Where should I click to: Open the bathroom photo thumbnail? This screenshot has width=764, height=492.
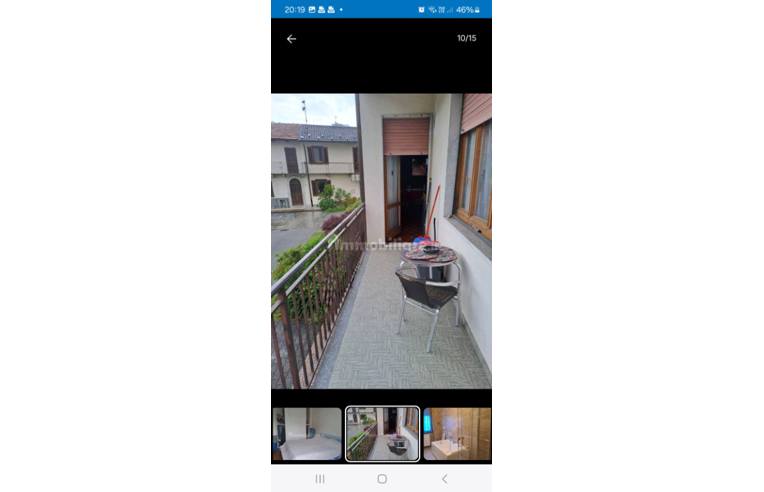point(457,434)
